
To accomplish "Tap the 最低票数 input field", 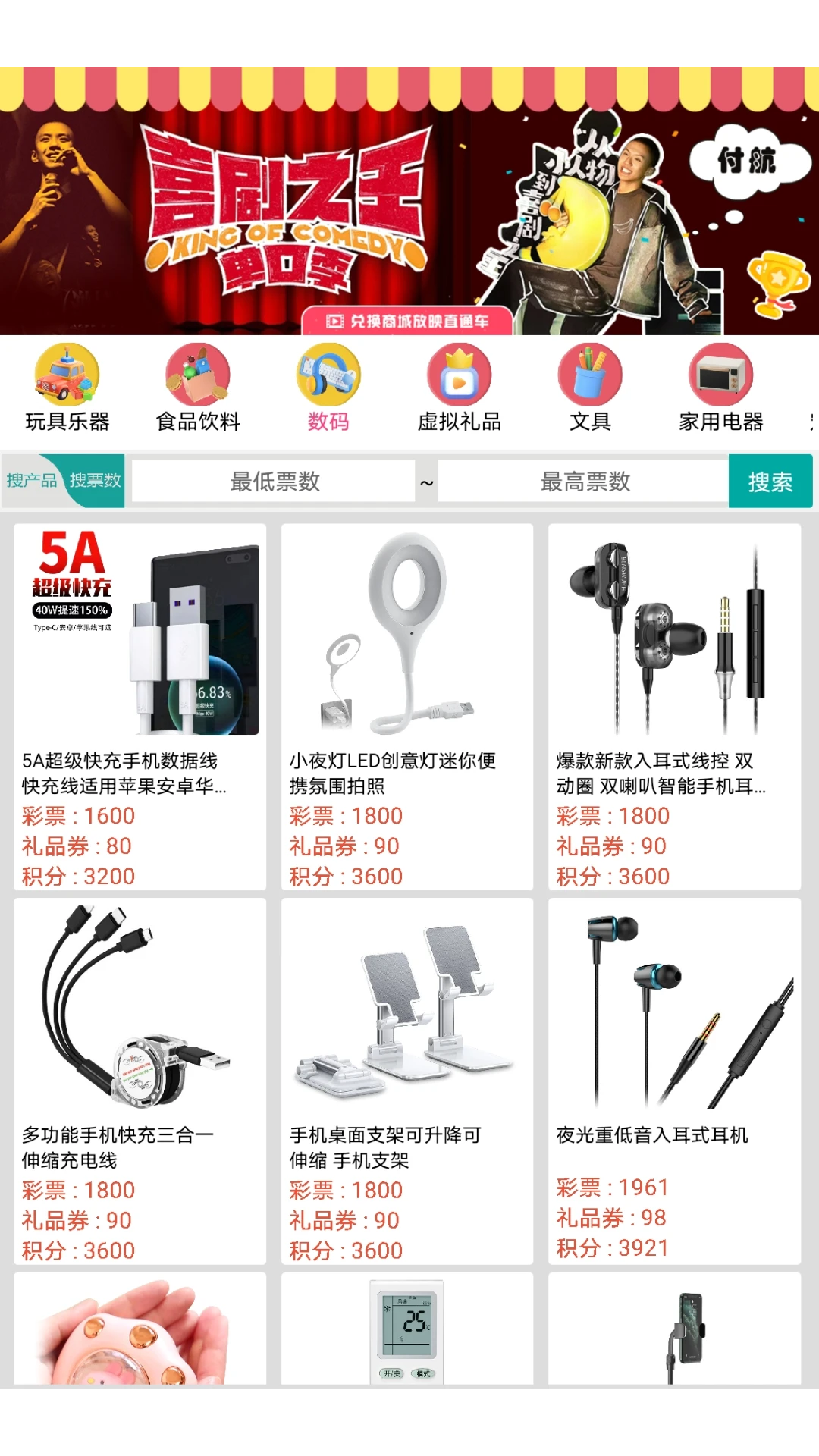I will click(x=274, y=482).
